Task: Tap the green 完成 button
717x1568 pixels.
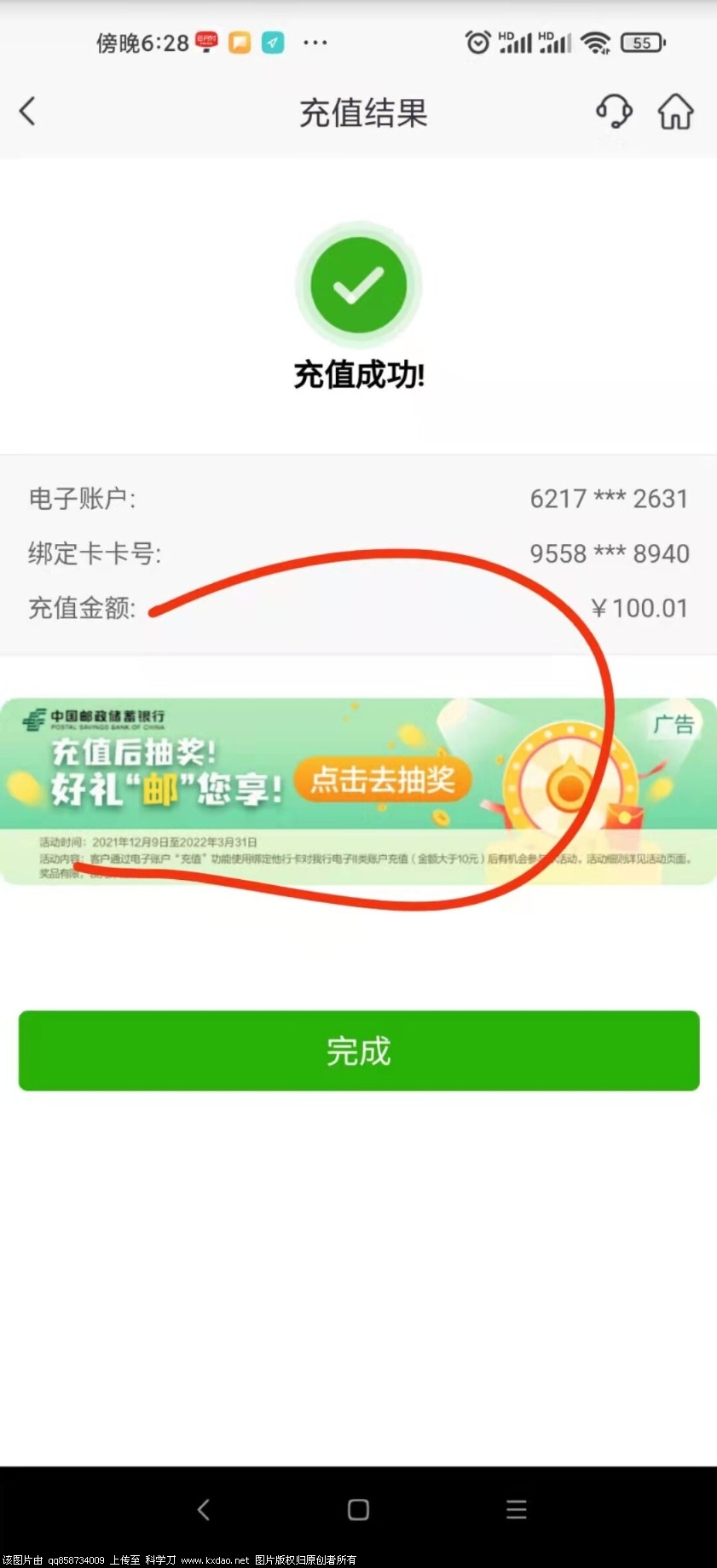Action: [359, 1050]
